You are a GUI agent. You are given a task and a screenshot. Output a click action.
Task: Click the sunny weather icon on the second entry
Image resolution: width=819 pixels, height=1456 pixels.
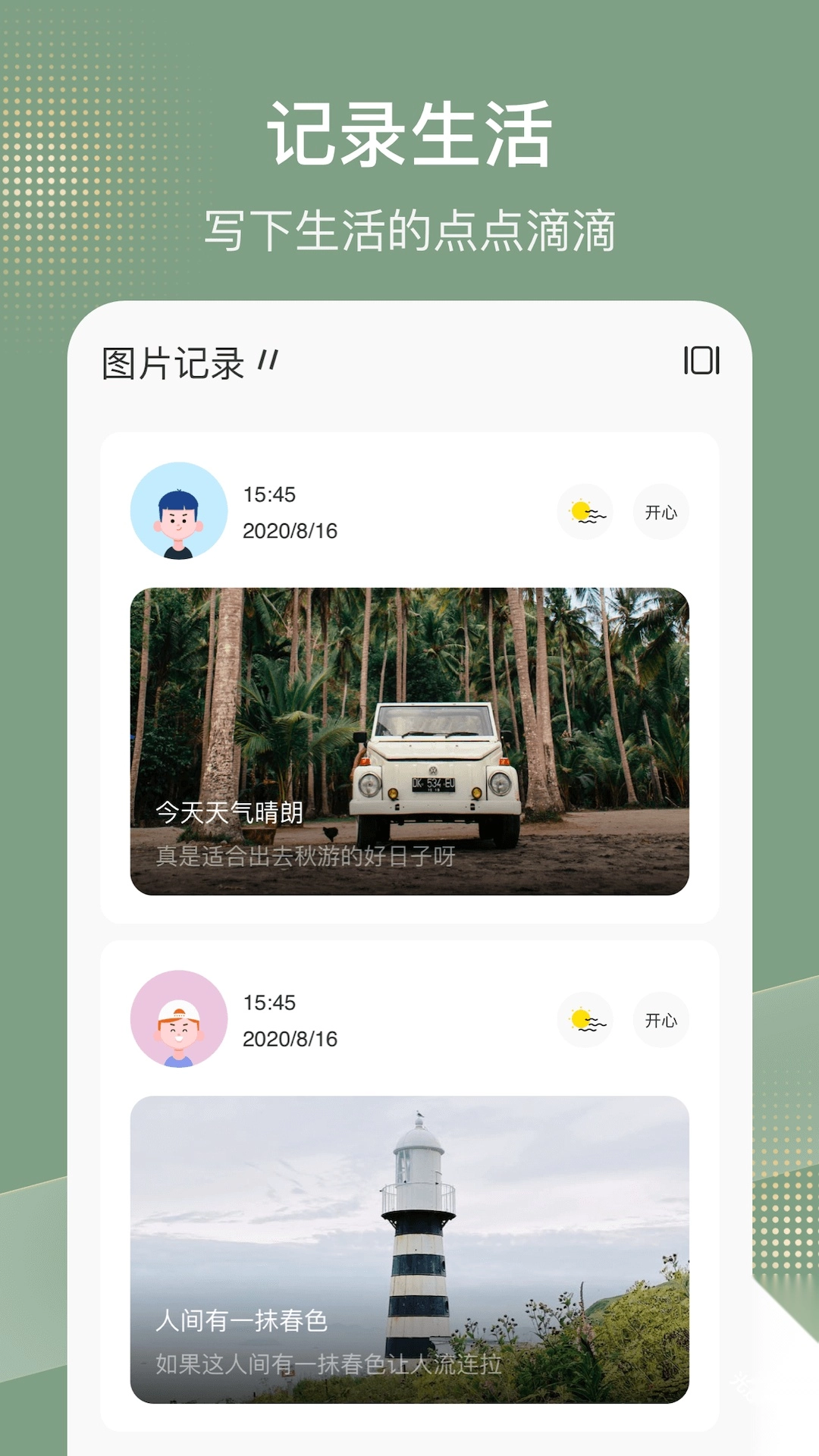(585, 1020)
